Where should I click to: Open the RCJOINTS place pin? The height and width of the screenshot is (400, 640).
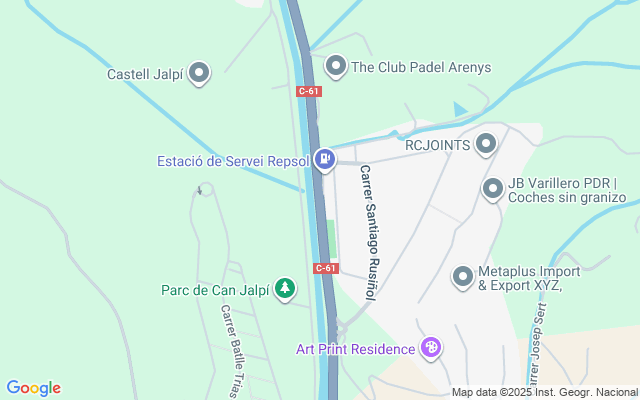coord(487,145)
